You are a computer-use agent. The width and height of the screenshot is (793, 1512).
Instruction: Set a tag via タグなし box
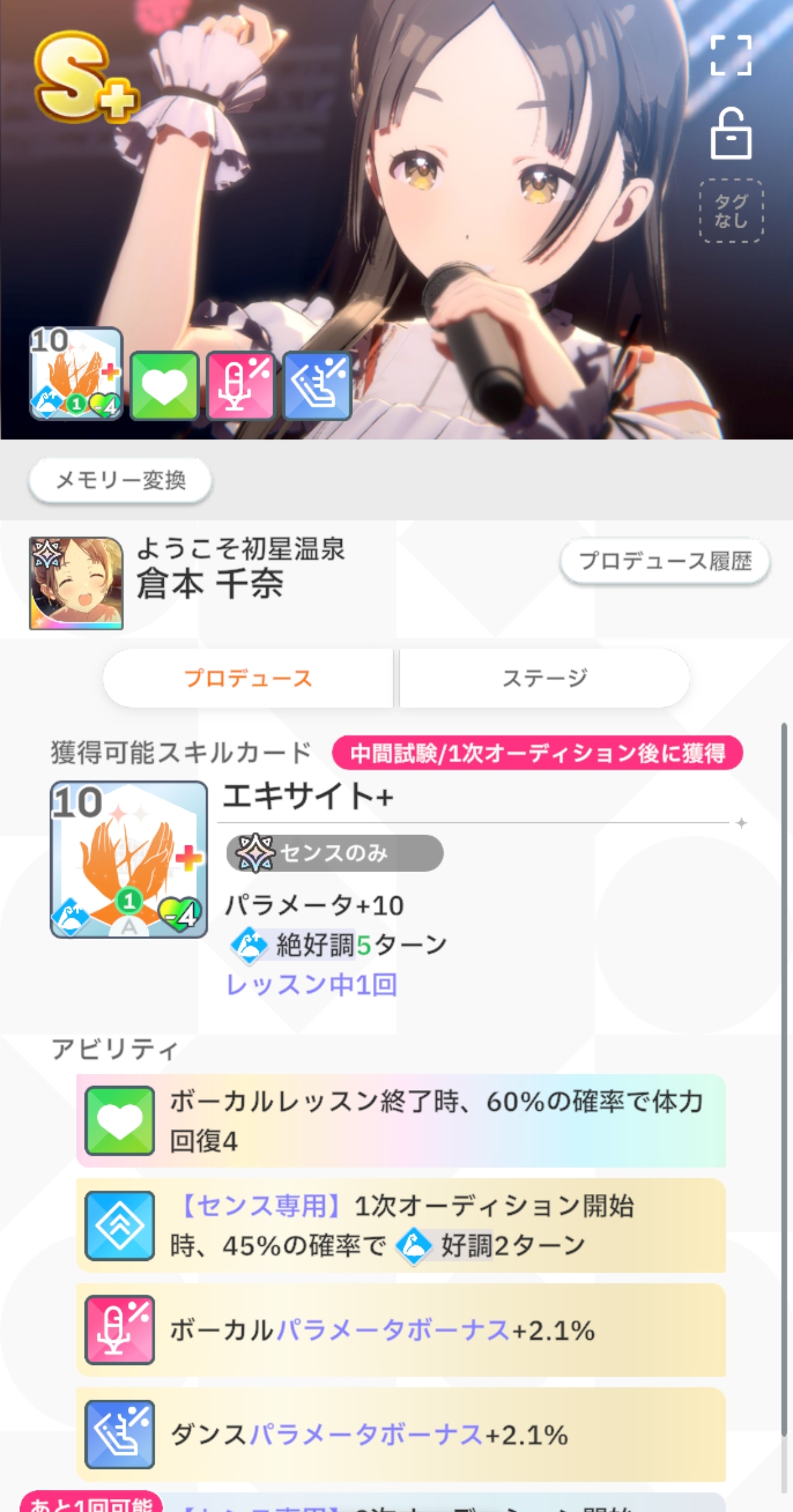731,211
